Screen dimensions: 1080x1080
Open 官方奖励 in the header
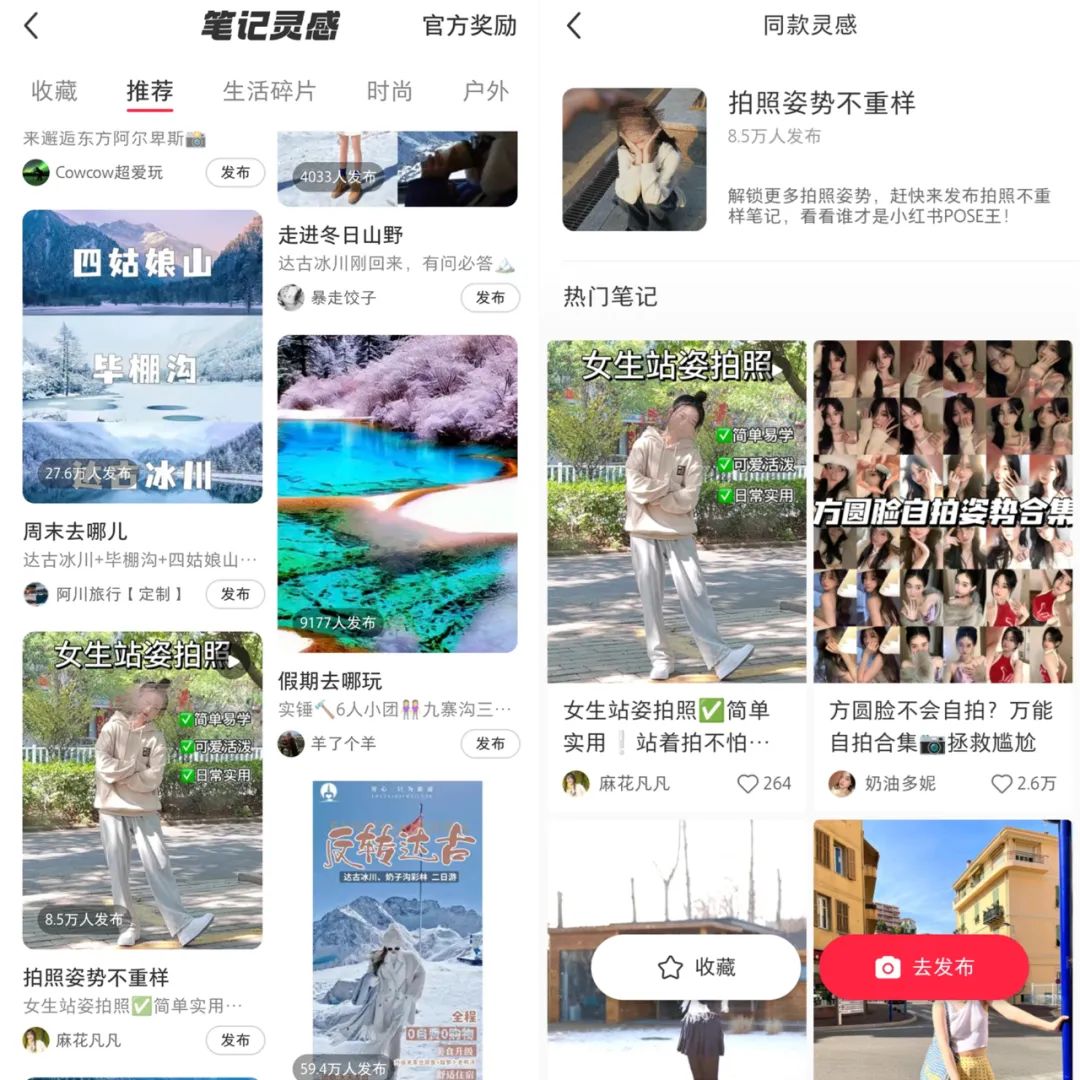point(469,26)
